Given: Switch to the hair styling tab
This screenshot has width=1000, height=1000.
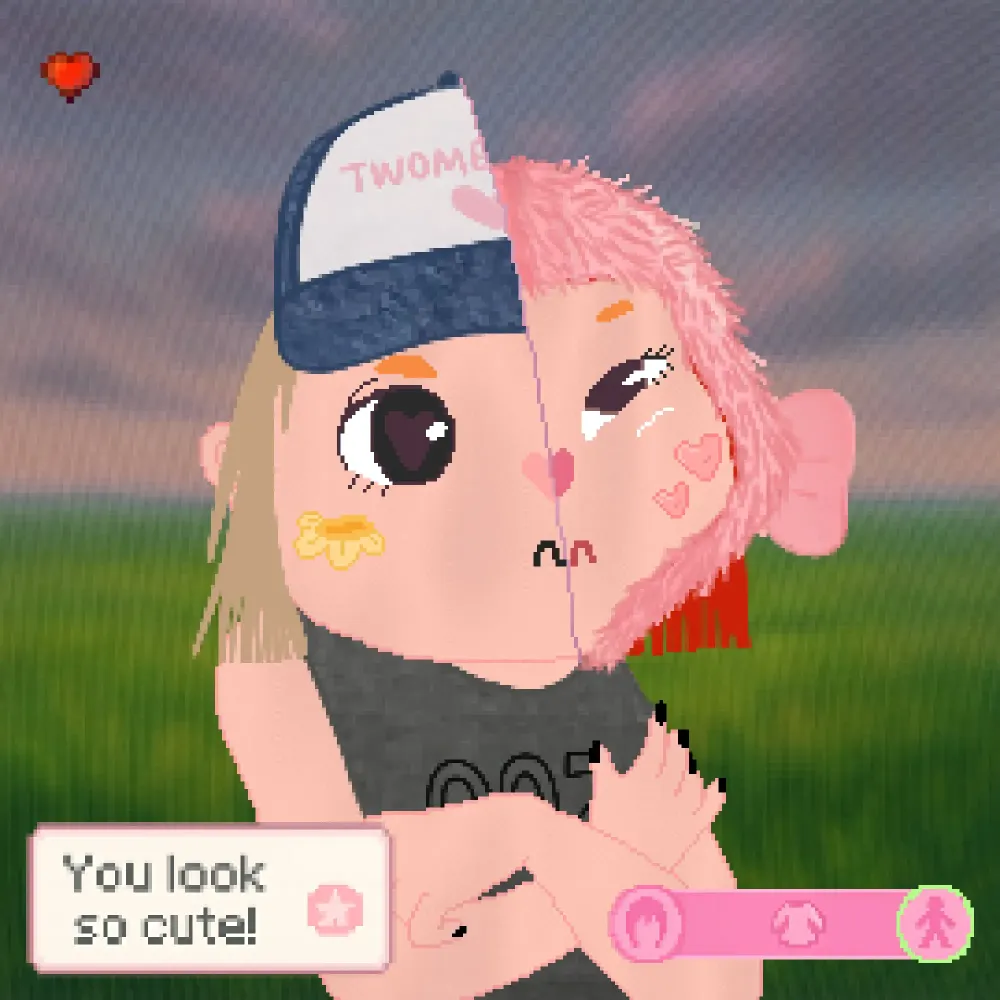Looking at the screenshot, I should point(645,921).
